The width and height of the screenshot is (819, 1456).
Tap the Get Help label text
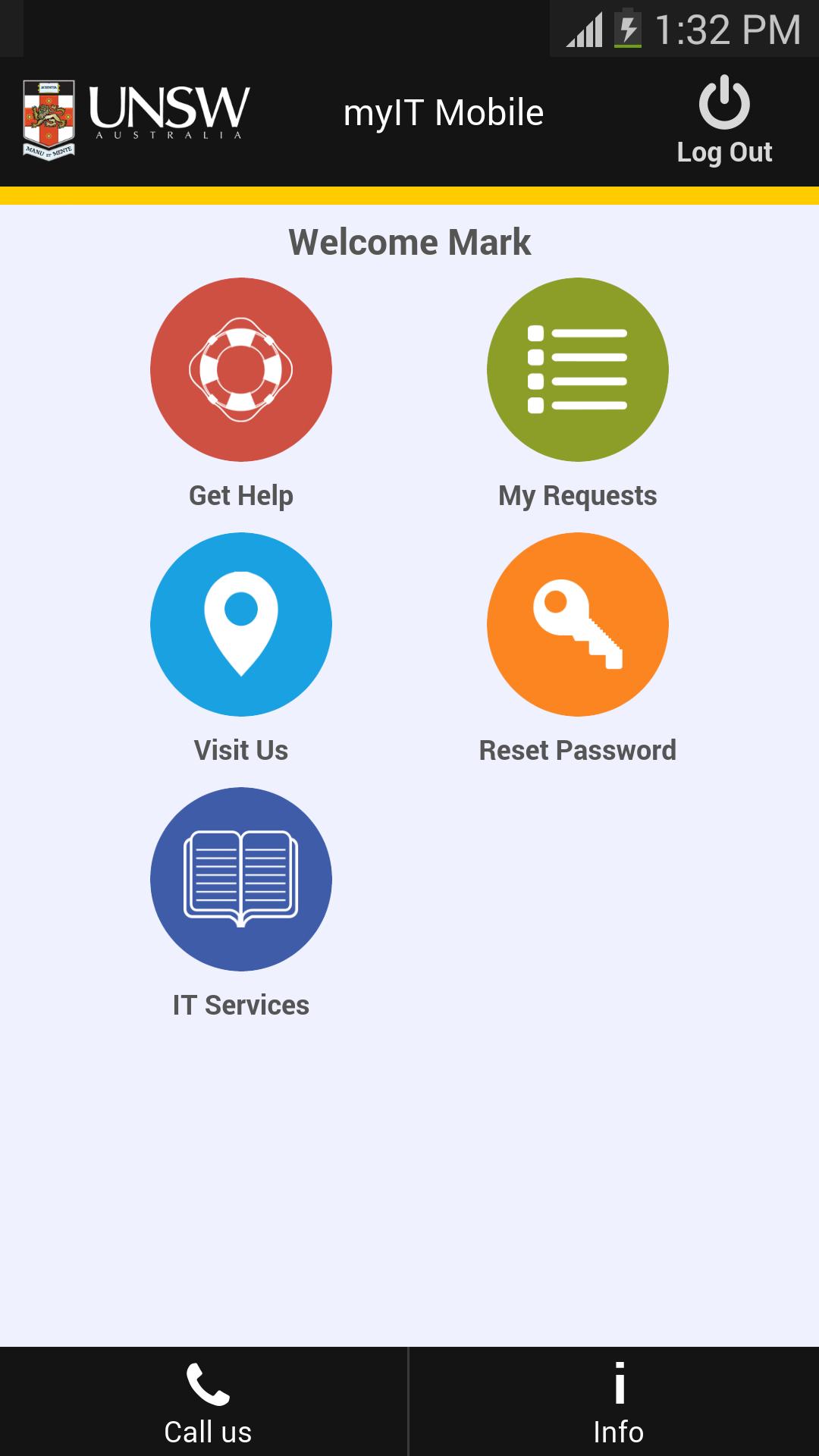[x=241, y=496]
